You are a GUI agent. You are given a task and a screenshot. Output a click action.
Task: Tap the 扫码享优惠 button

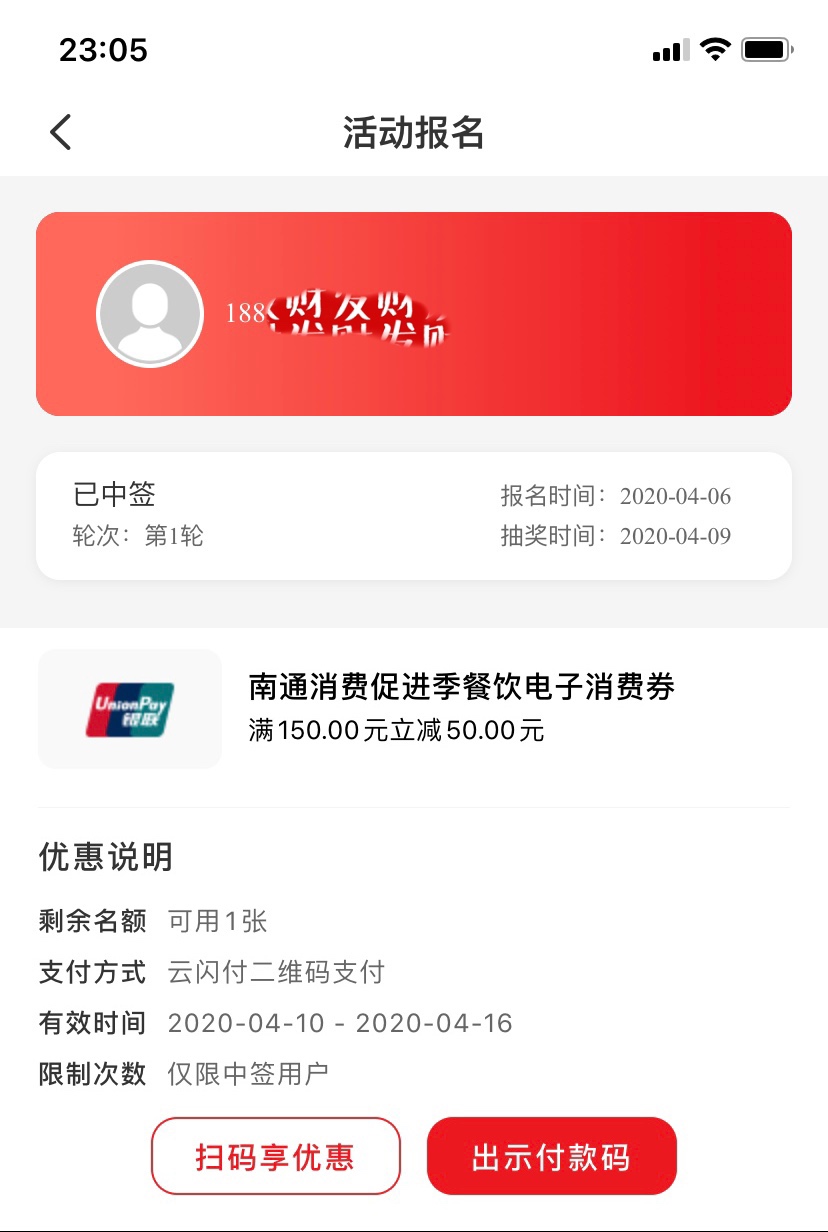(x=275, y=1156)
